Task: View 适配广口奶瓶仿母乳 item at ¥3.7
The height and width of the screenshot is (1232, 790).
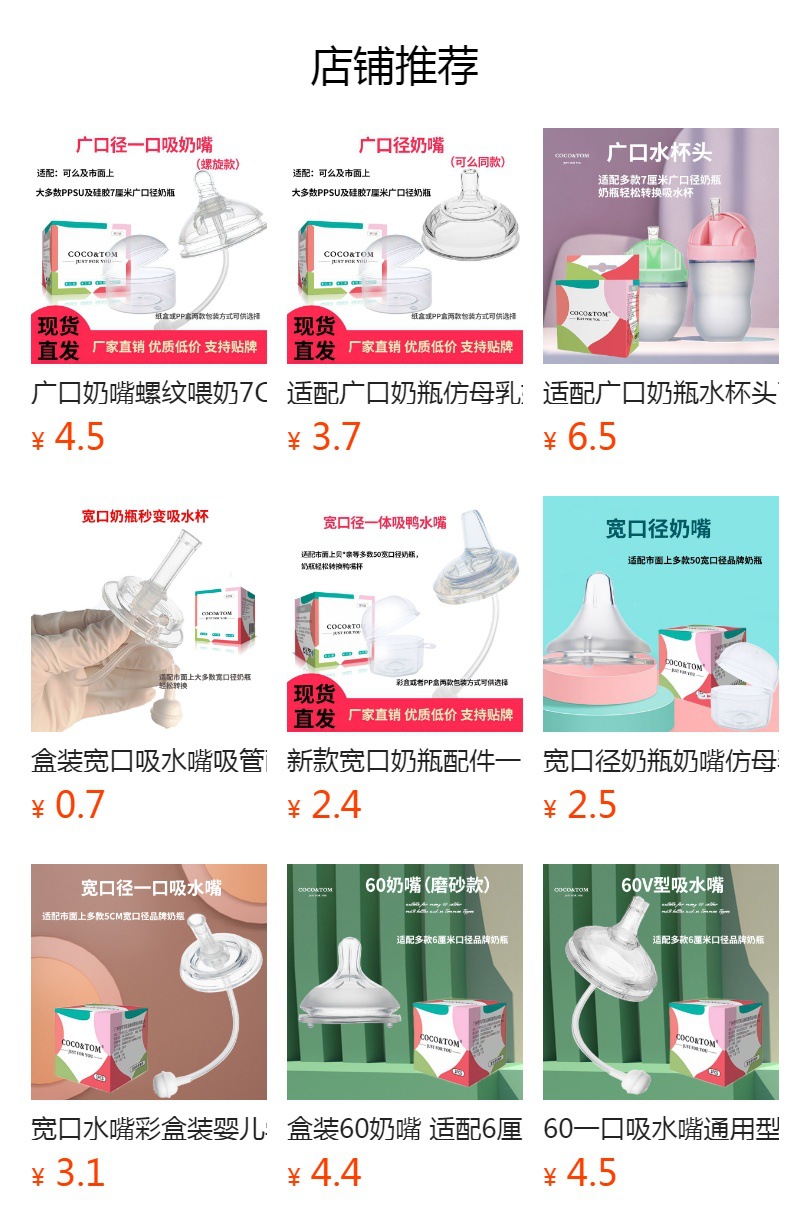Action: click(405, 246)
